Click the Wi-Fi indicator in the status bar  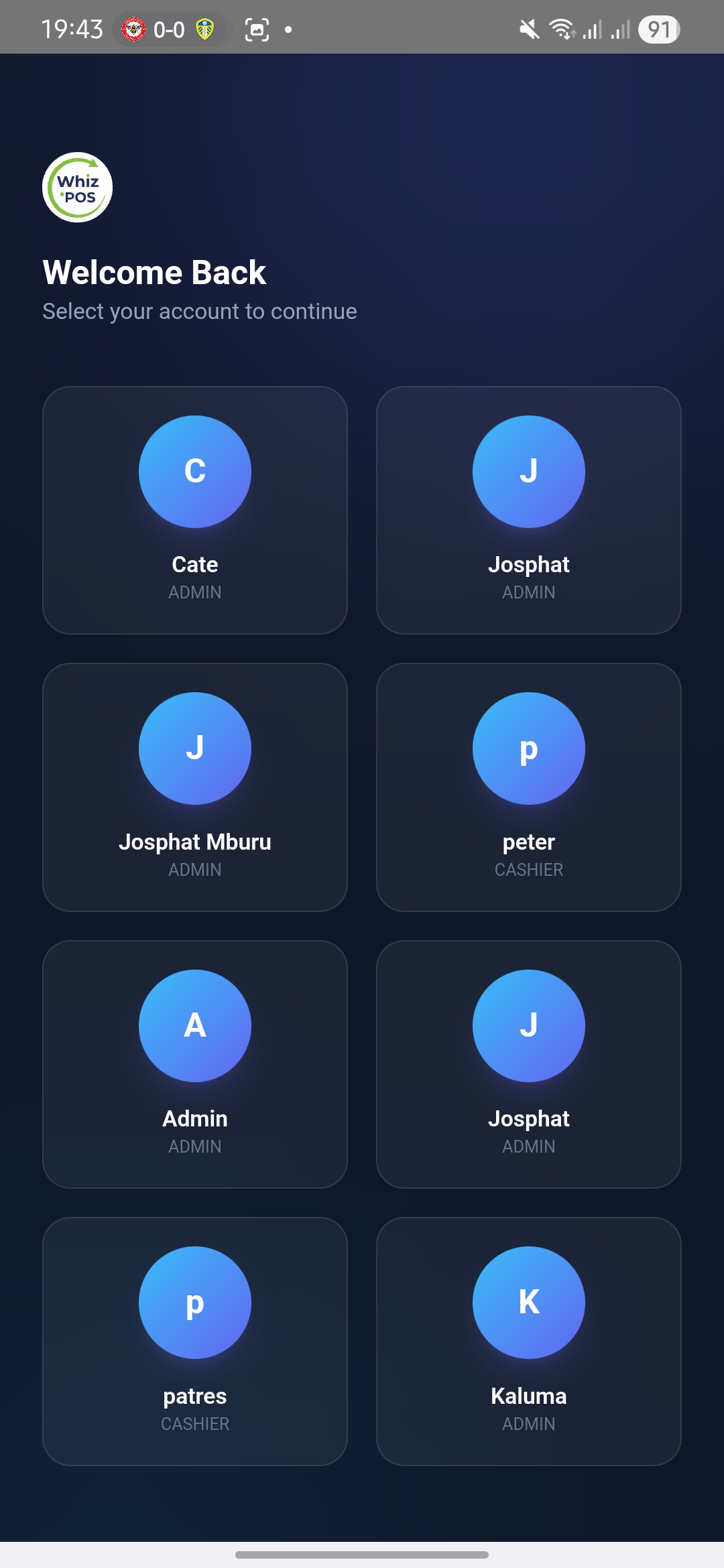(x=560, y=28)
